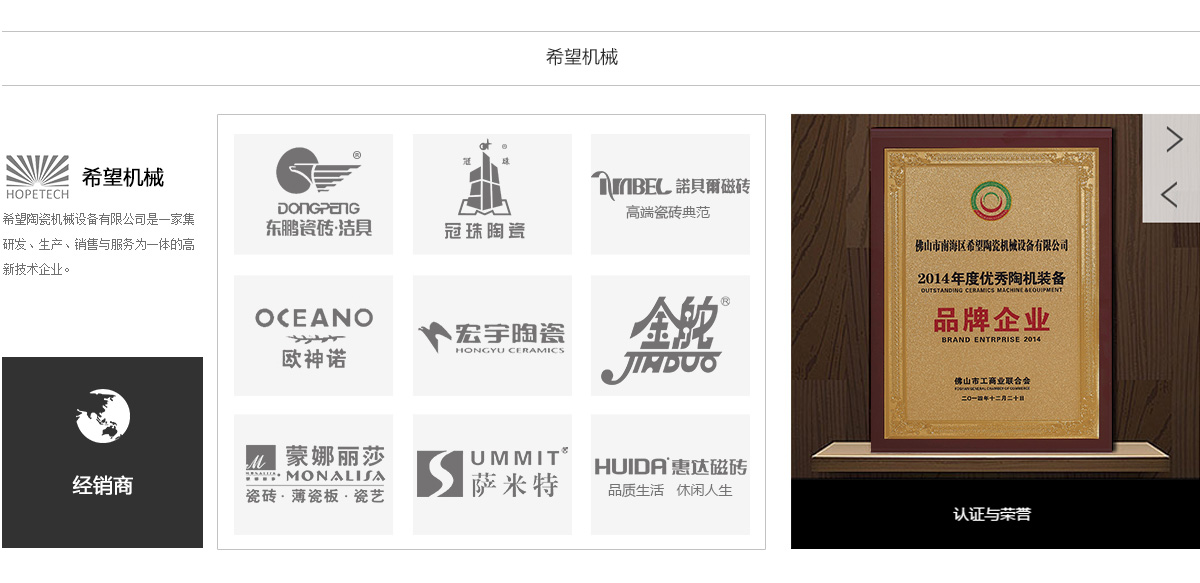Open the 认证与荣誉 certificate panel
Image resolution: width=1200 pixels, height=583 pixels.
pyautogui.click(x=991, y=514)
